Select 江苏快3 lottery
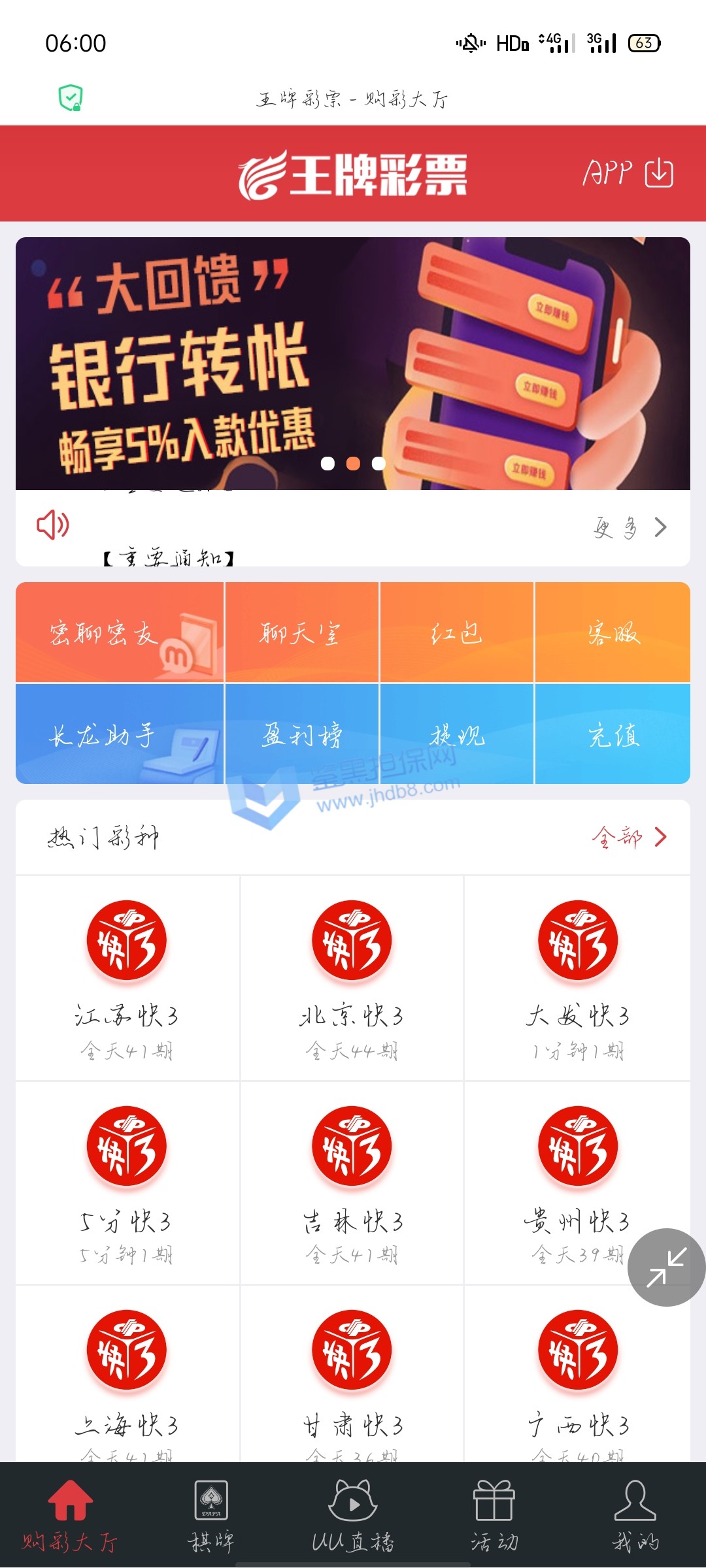The image size is (706, 1568). tap(127, 977)
